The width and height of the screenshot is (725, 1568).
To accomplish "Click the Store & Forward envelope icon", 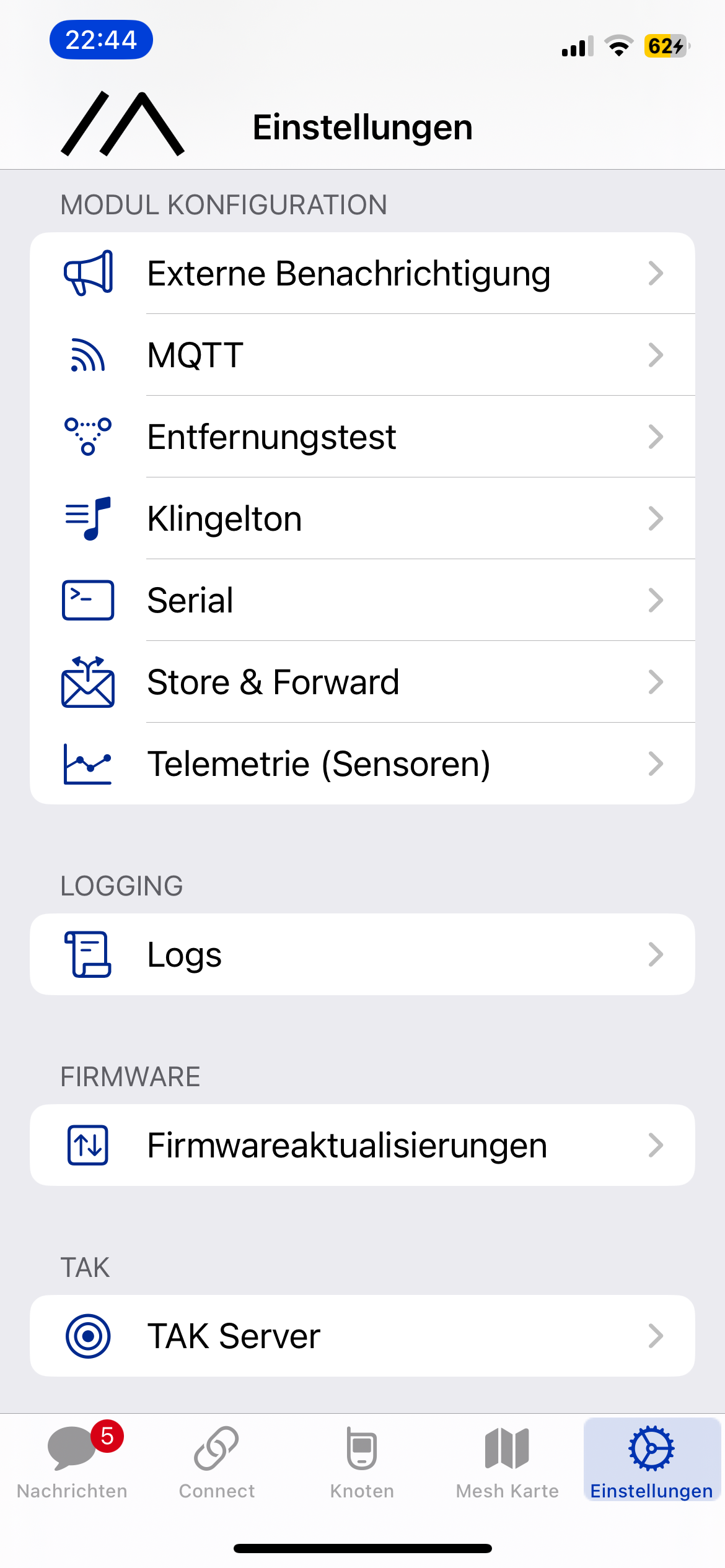I will click(x=87, y=681).
